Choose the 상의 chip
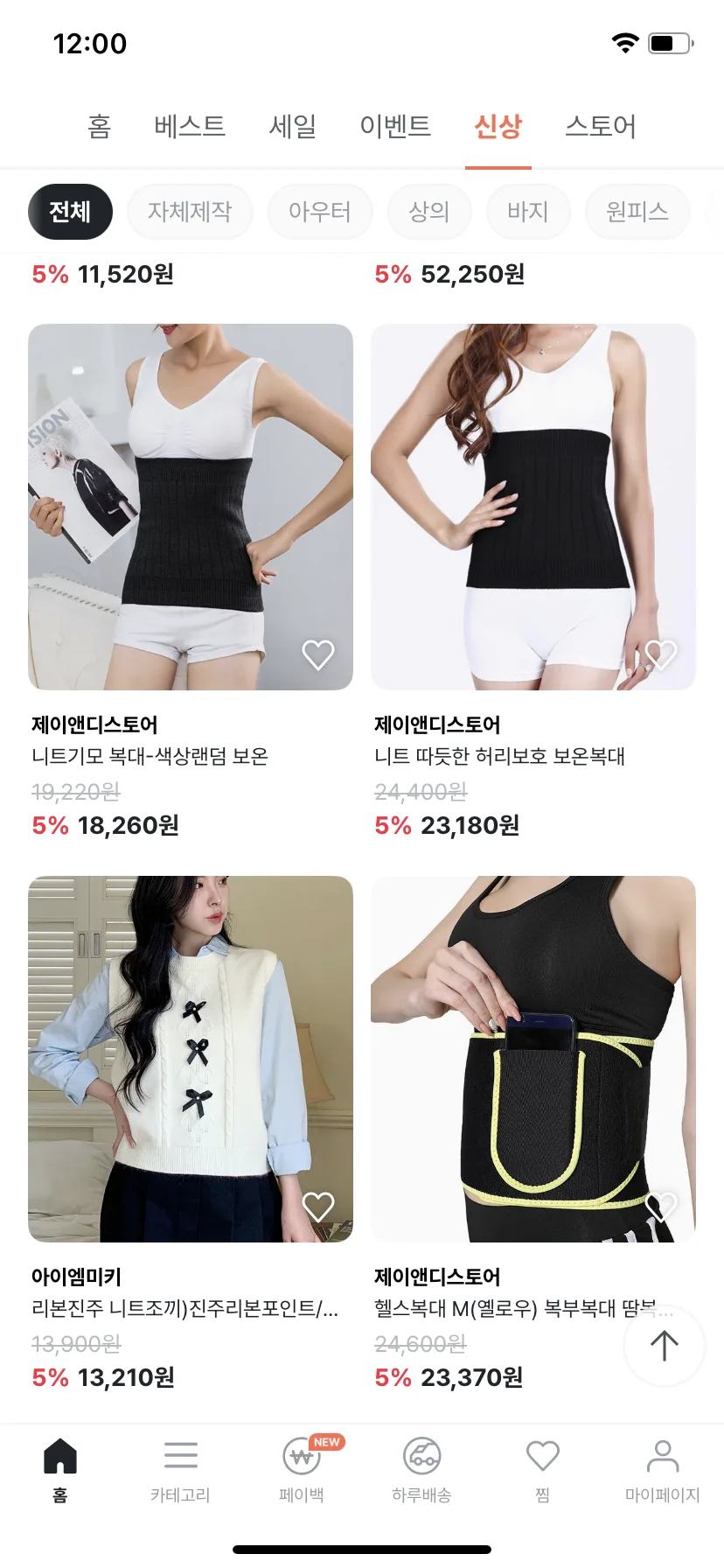 coord(429,212)
